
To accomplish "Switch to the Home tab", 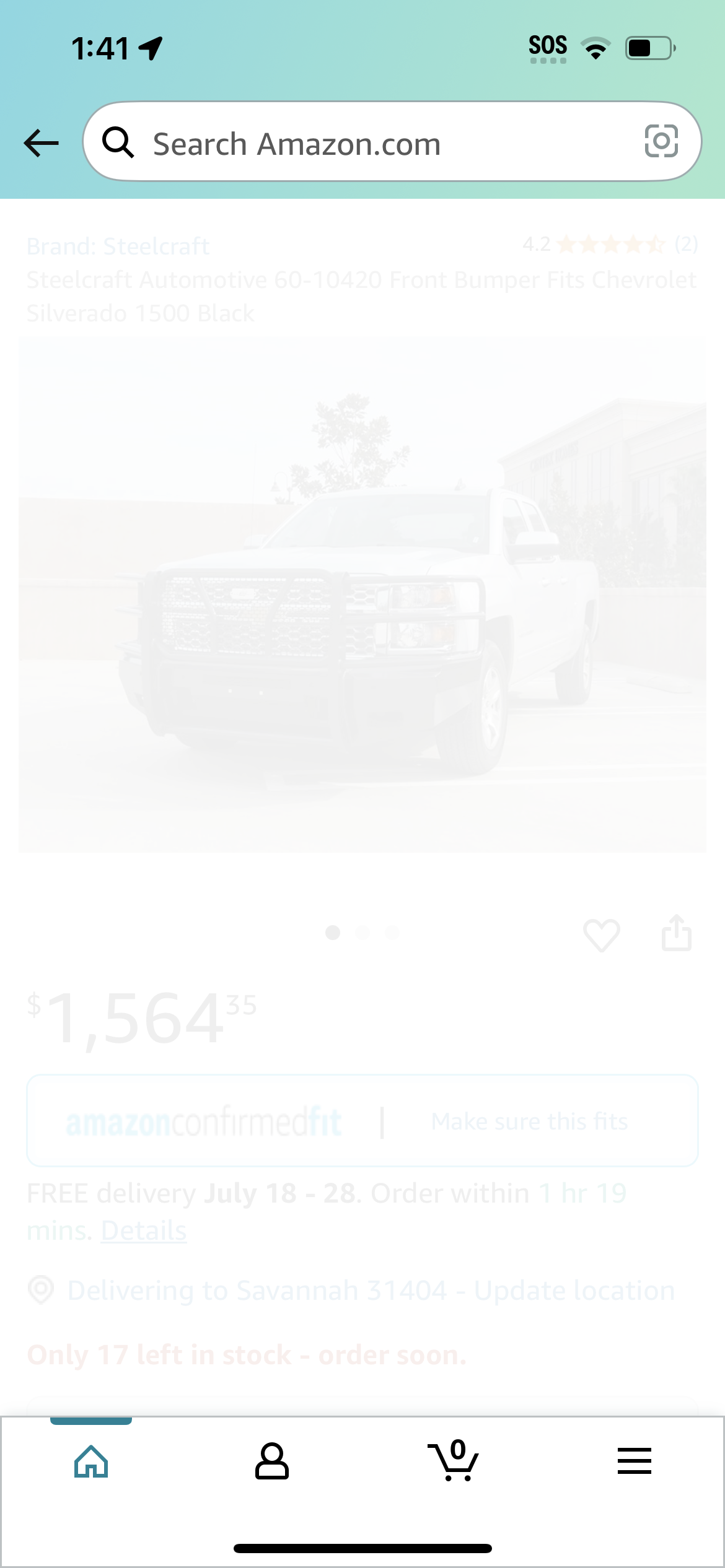I will 91,1461.
